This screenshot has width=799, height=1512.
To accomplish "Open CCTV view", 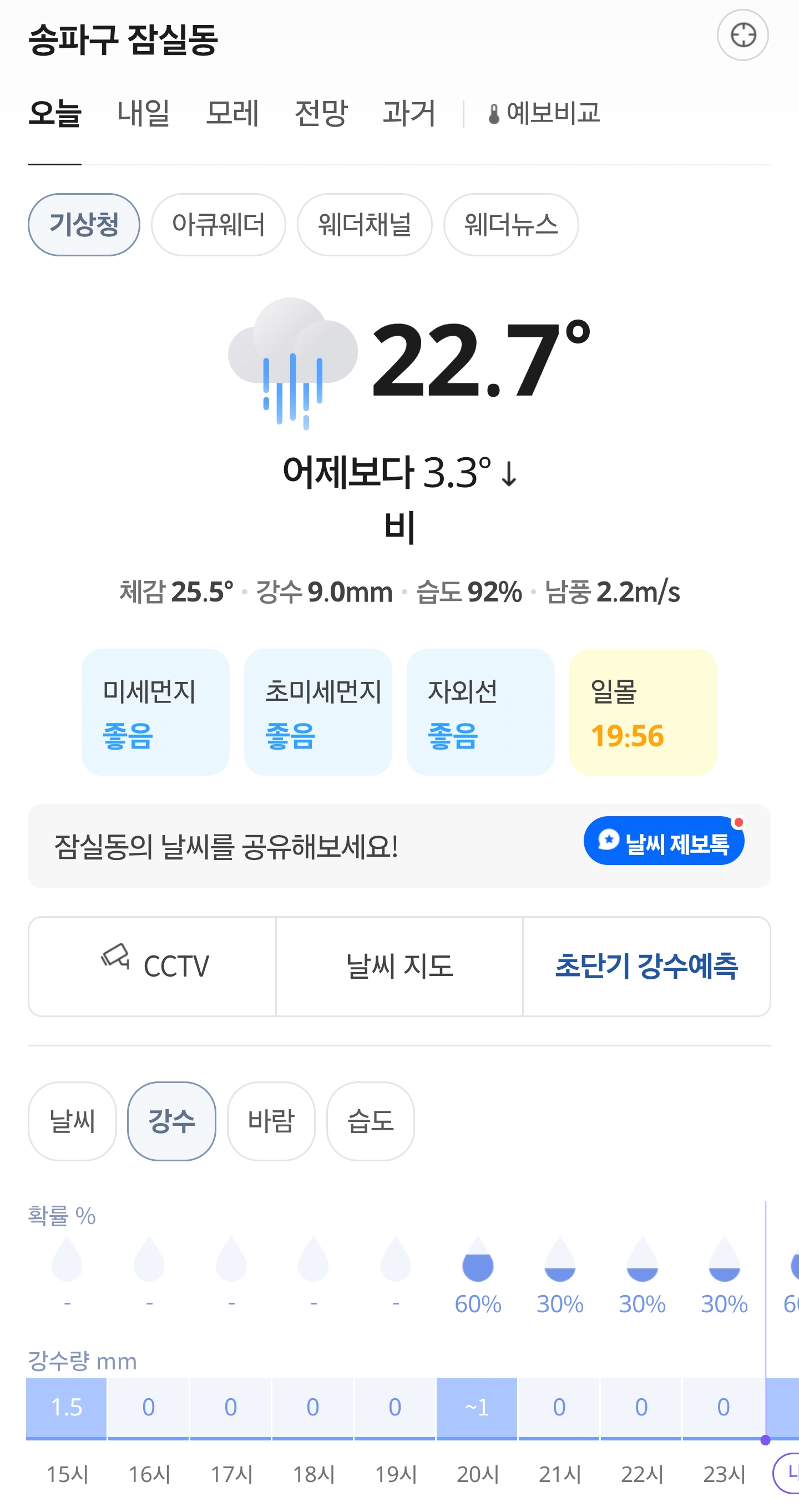I will [152, 966].
